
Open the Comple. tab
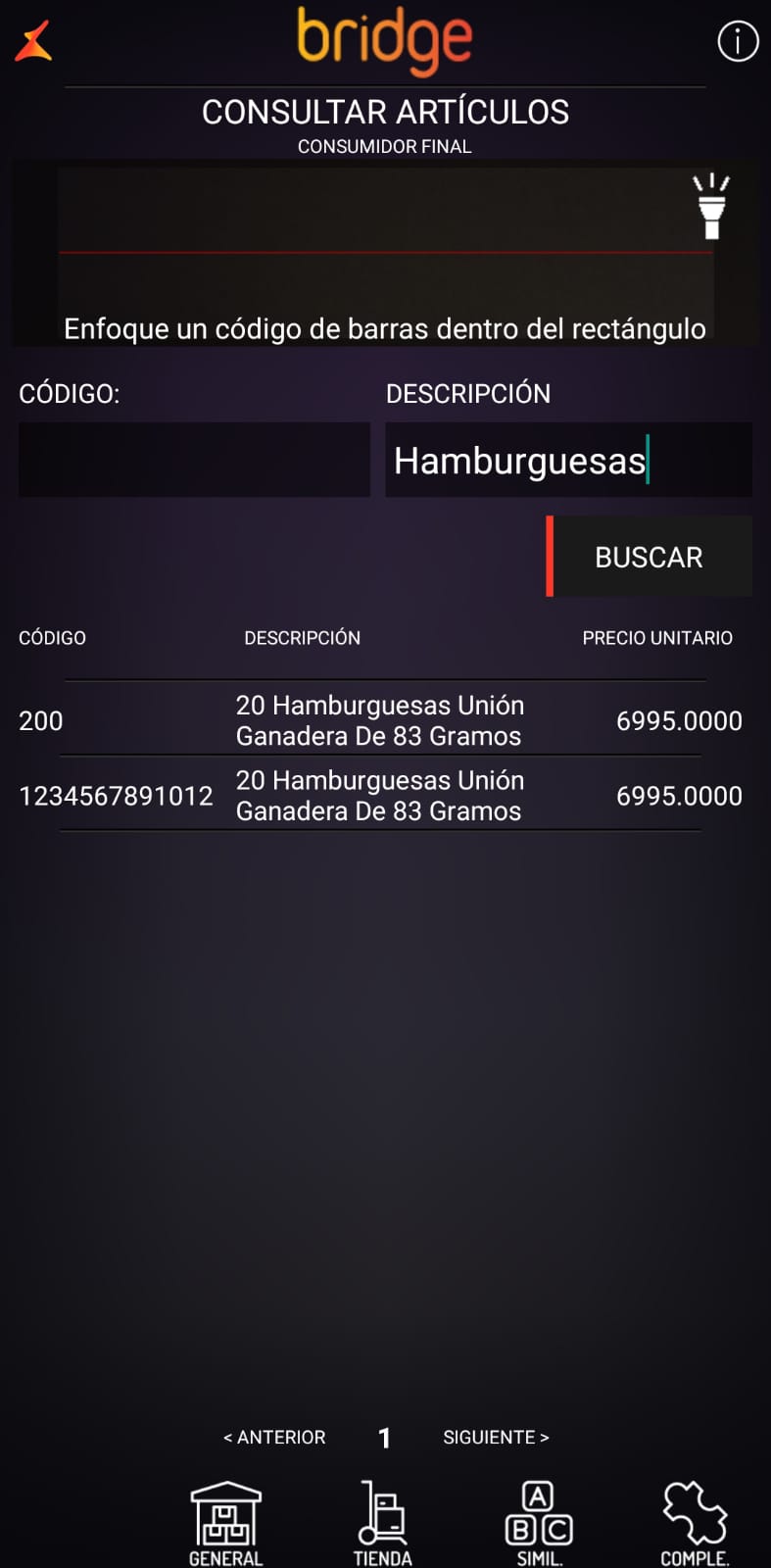tap(695, 1523)
